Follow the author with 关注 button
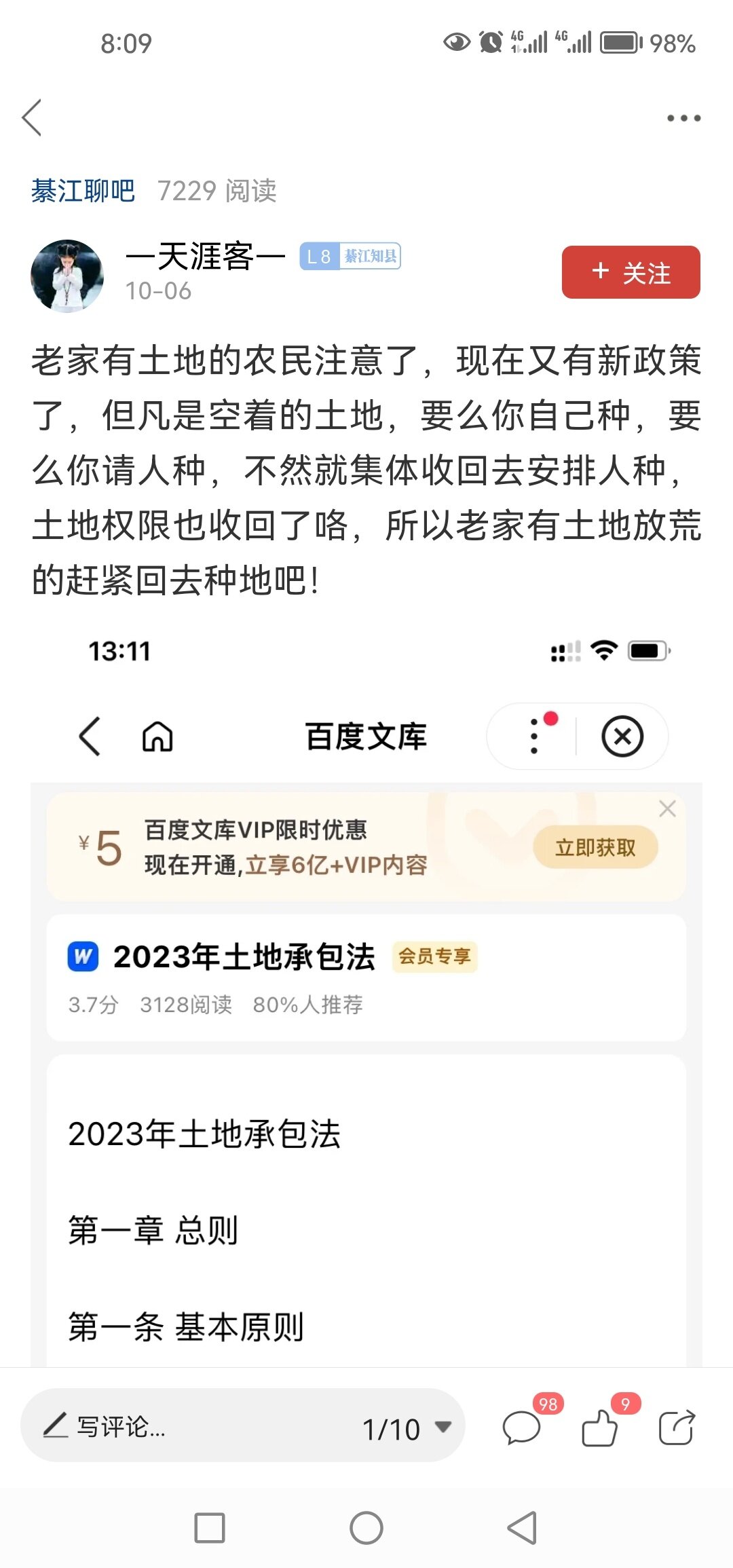This screenshot has width=733, height=1568. point(631,272)
